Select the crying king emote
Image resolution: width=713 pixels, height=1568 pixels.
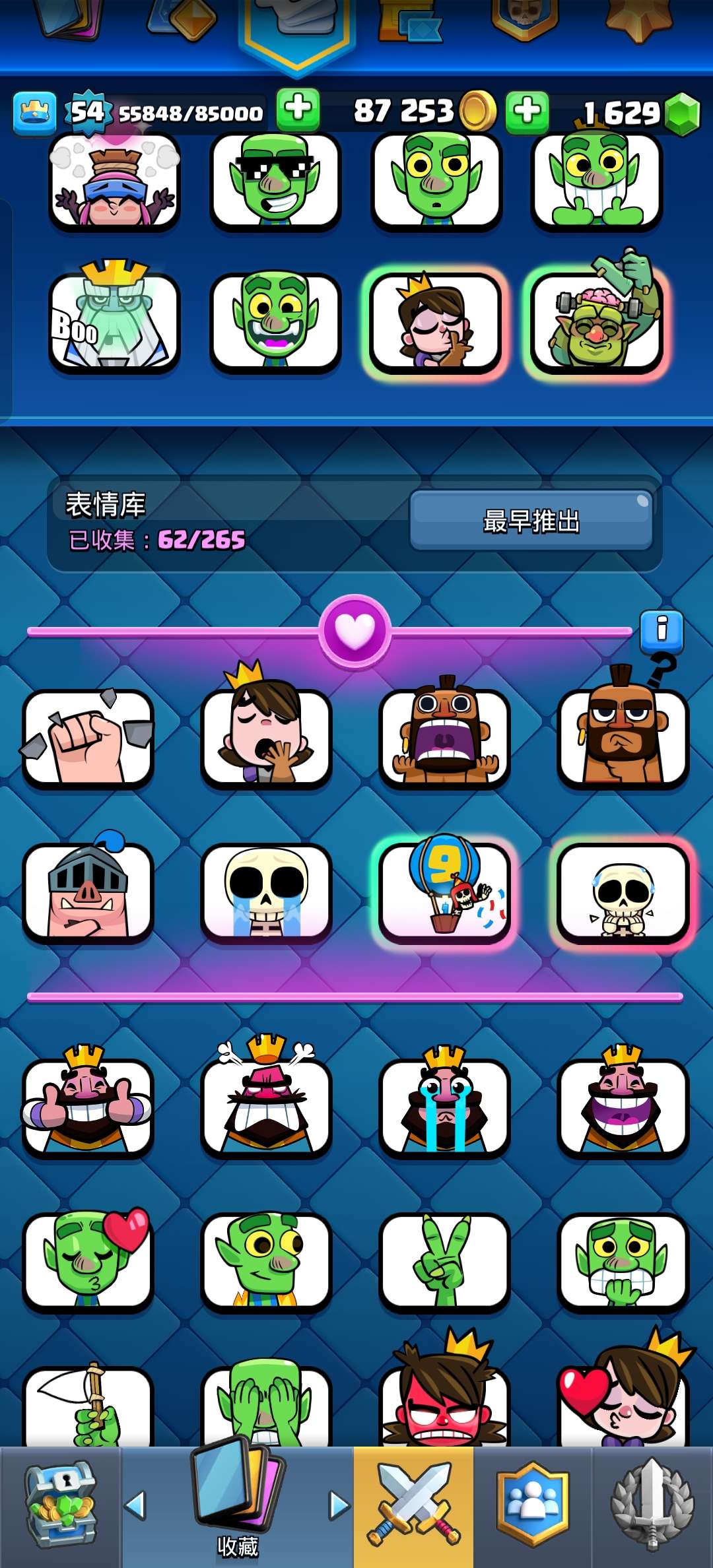(444, 1107)
